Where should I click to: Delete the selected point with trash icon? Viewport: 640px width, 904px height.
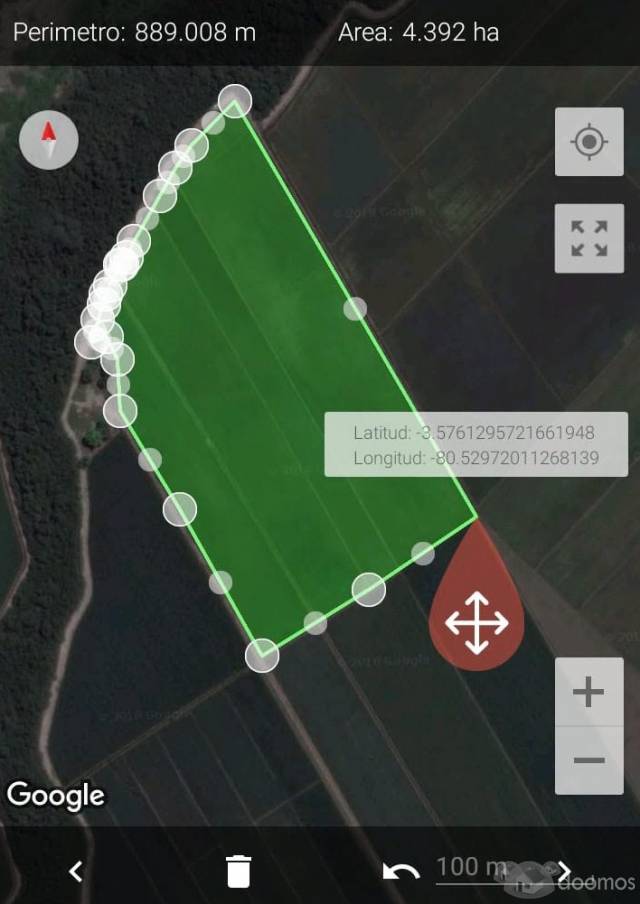tap(238, 871)
